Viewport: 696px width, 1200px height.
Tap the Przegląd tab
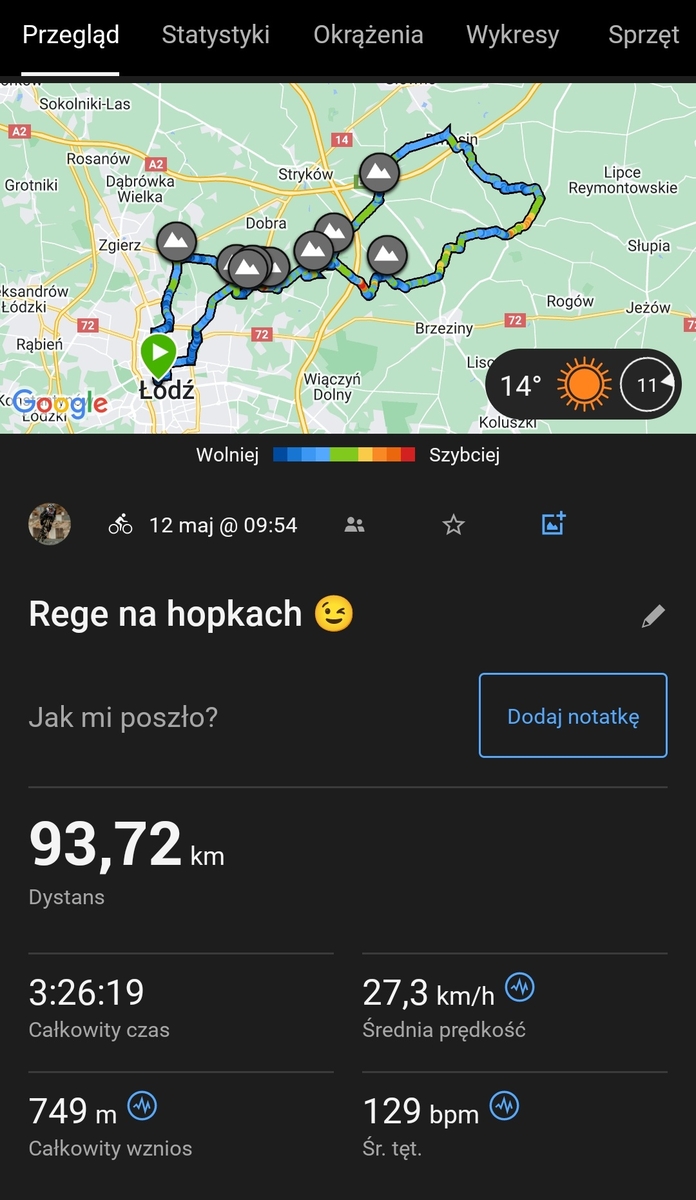(70, 35)
